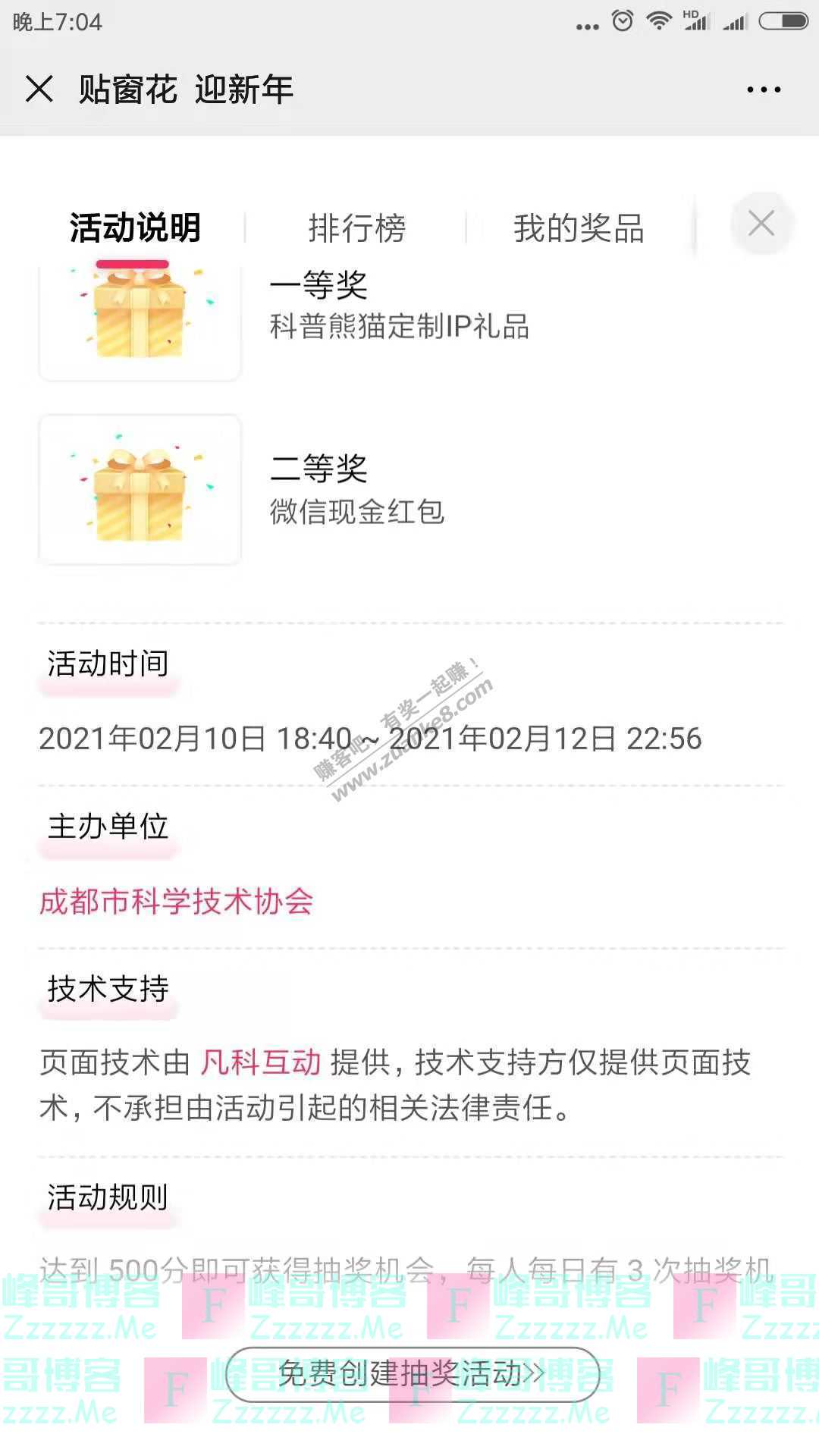Select the 活动说明 tab

click(x=135, y=225)
